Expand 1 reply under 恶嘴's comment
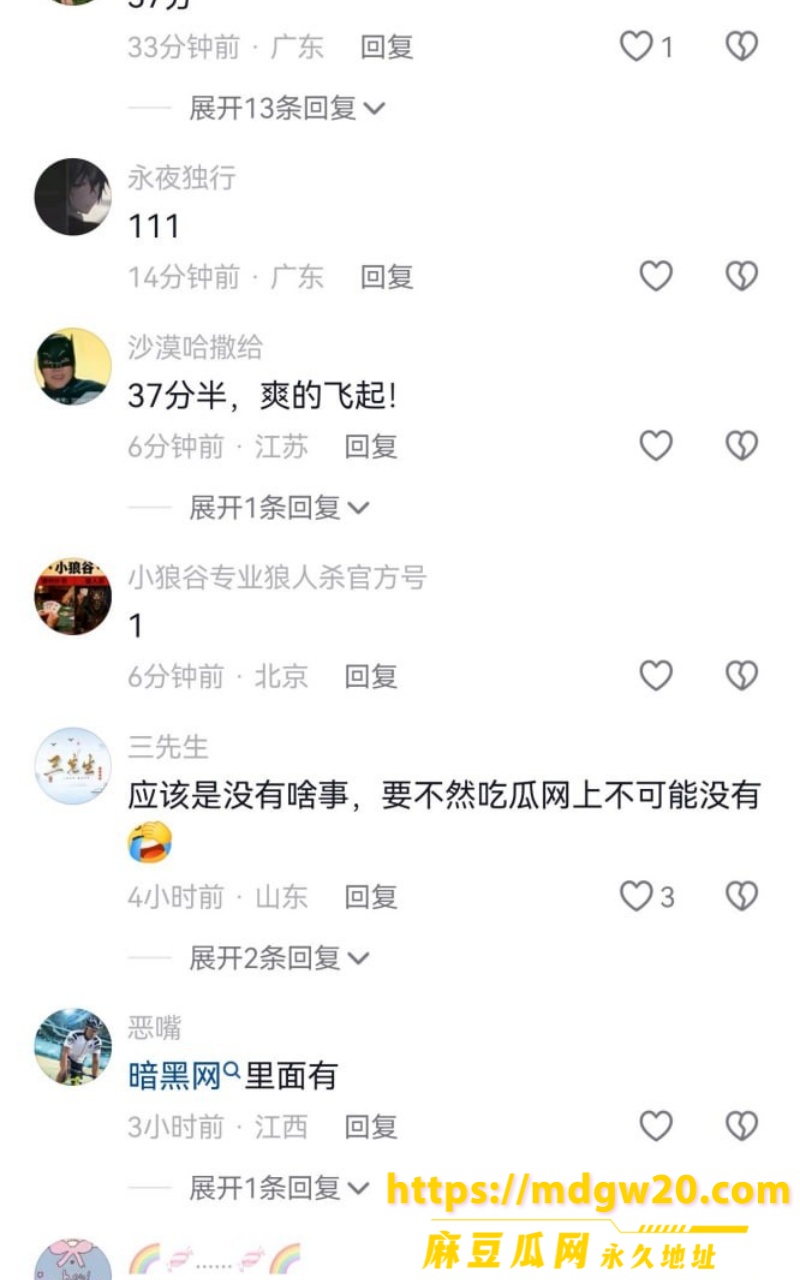Viewport: 800px width, 1280px height. coord(279,1188)
